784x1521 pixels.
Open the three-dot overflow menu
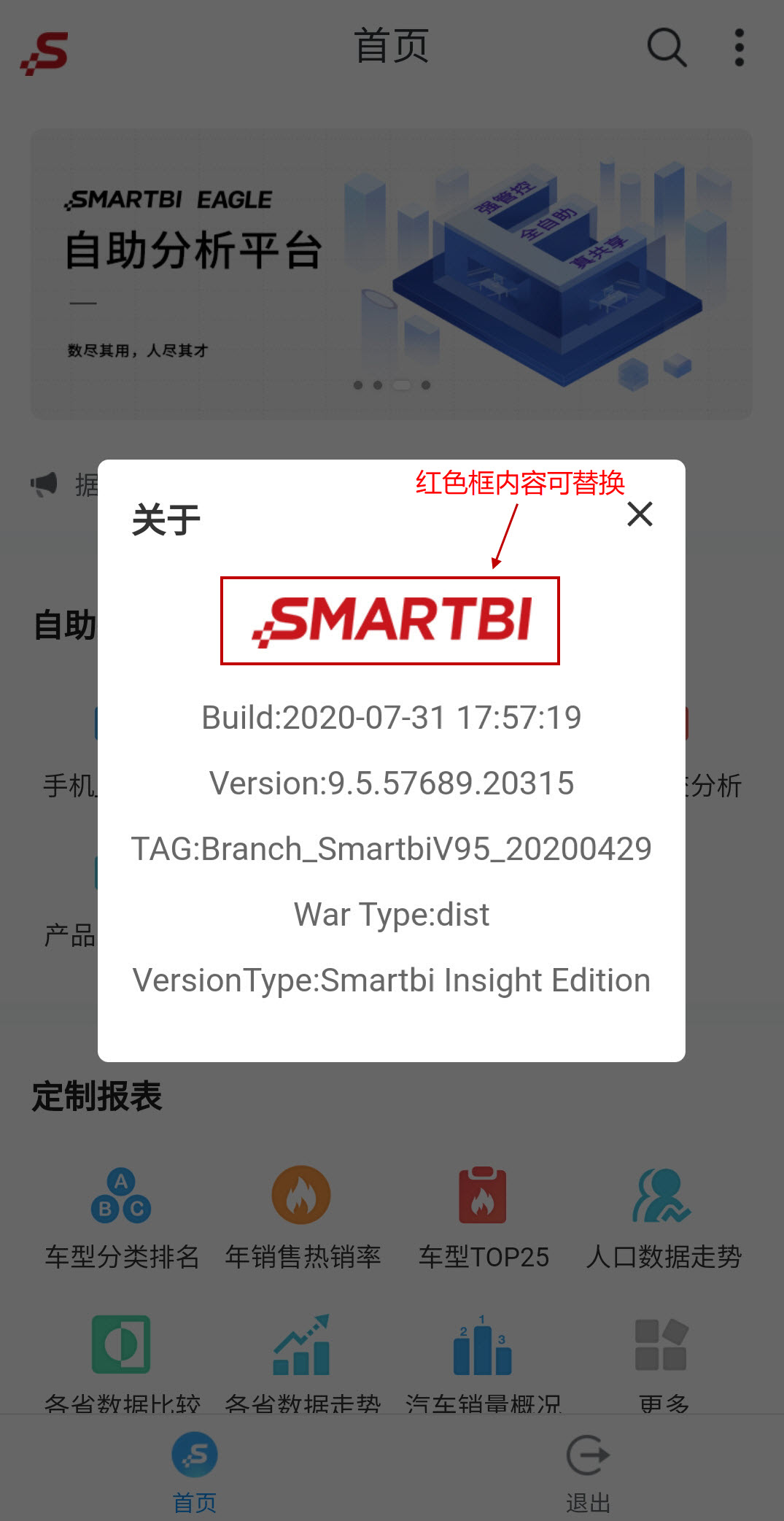[740, 47]
